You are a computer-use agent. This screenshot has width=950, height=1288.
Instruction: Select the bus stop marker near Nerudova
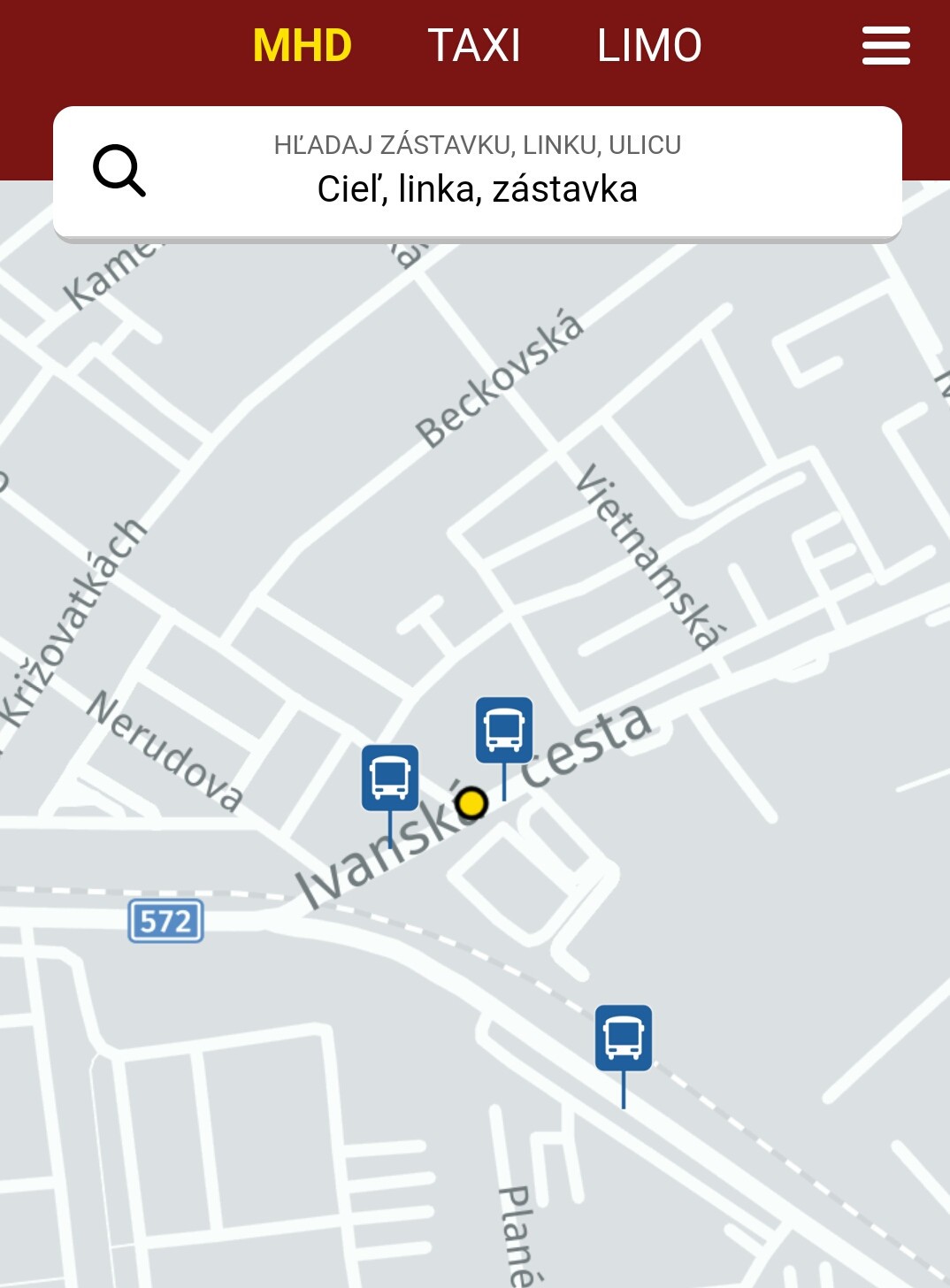[390, 778]
